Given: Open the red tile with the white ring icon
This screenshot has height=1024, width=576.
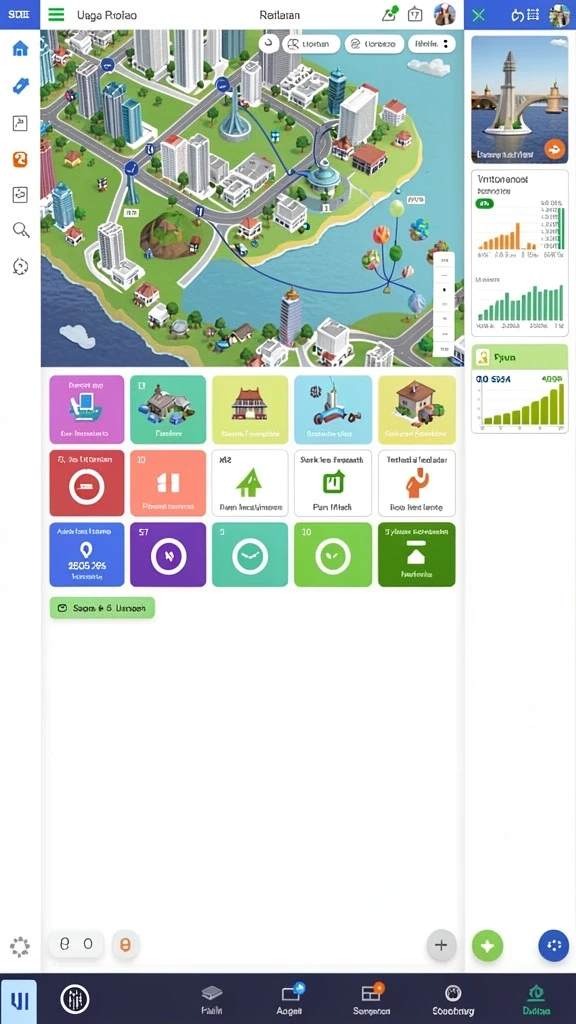Looking at the screenshot, I should (x=87, y=483).
